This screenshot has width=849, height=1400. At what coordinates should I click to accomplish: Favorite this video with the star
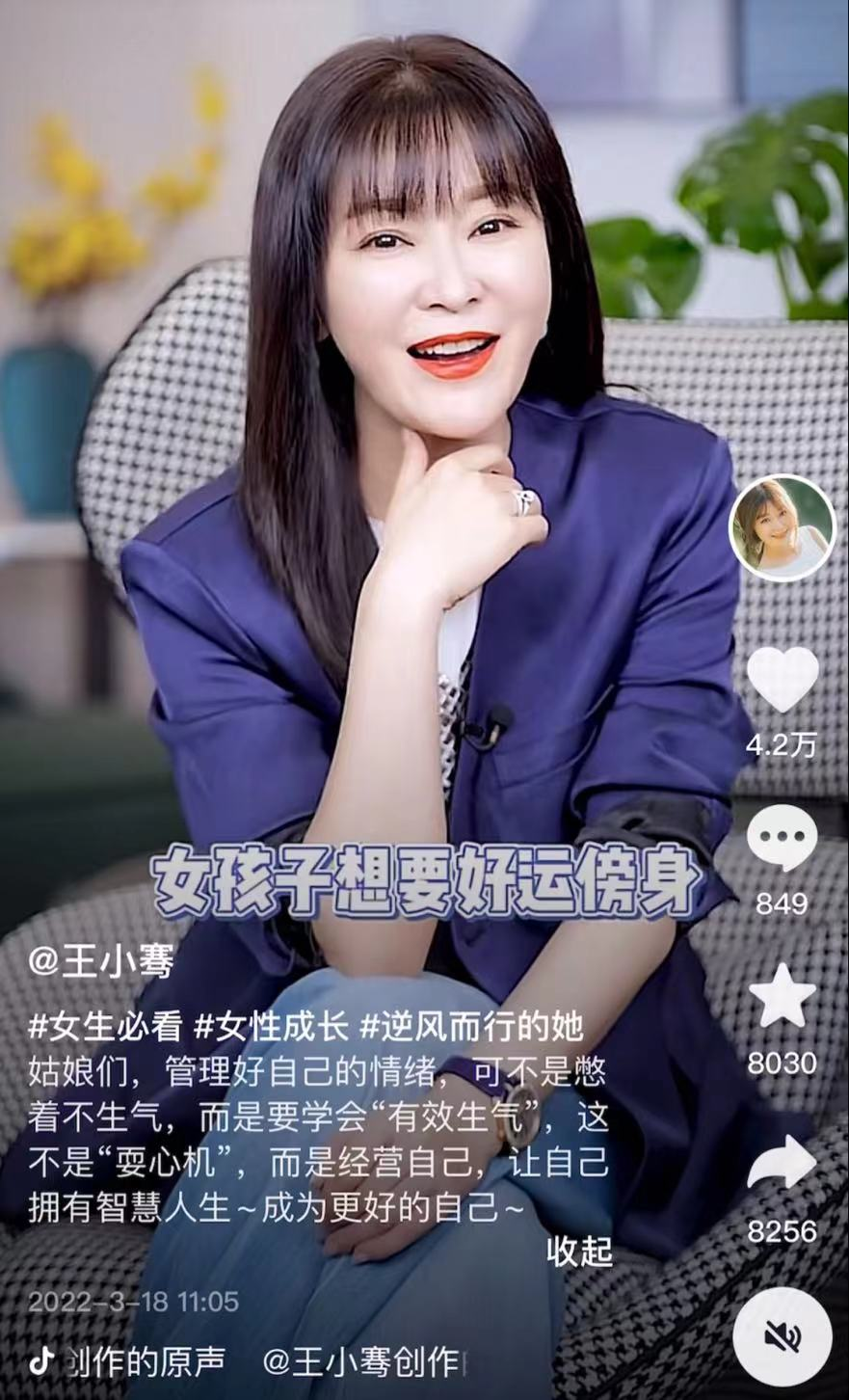(782, 996)
